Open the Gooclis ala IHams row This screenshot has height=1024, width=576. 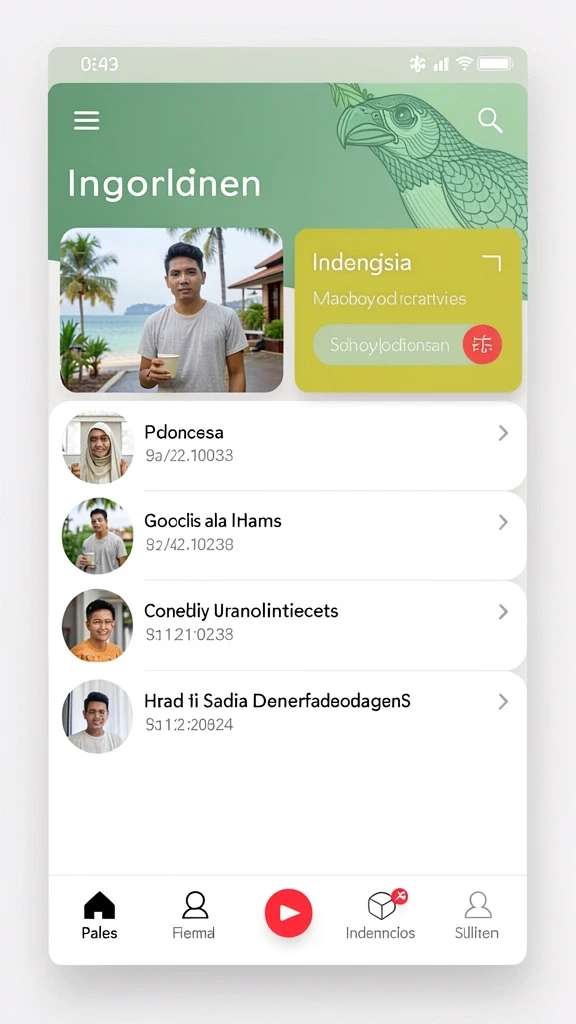[288, 536]
